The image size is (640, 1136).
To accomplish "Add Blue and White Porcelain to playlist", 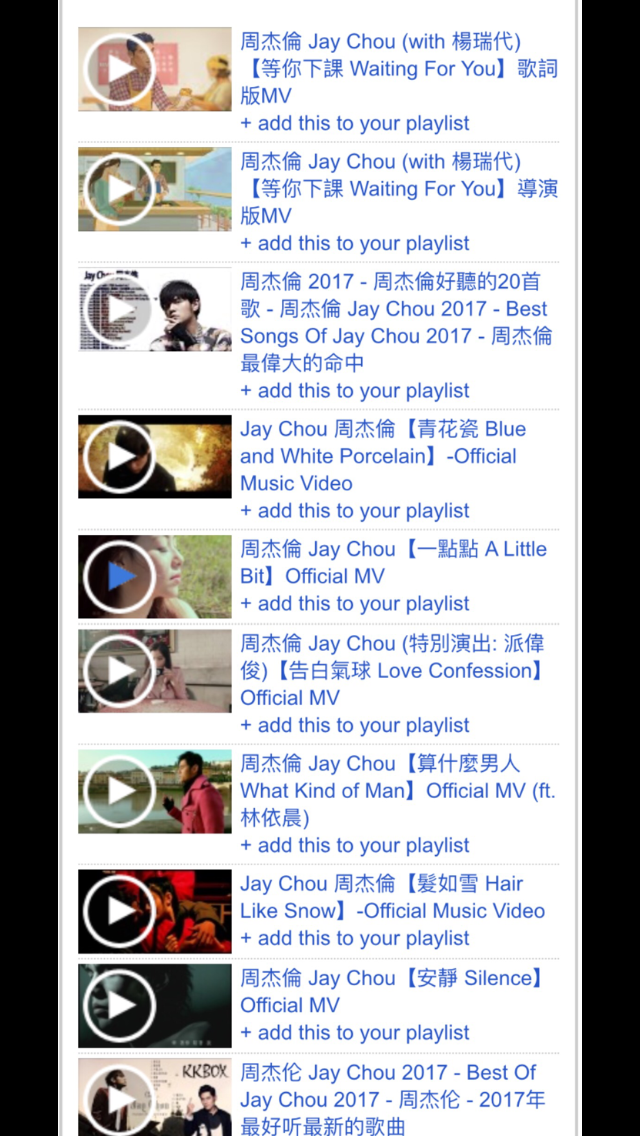I will (x=354, y=511).
